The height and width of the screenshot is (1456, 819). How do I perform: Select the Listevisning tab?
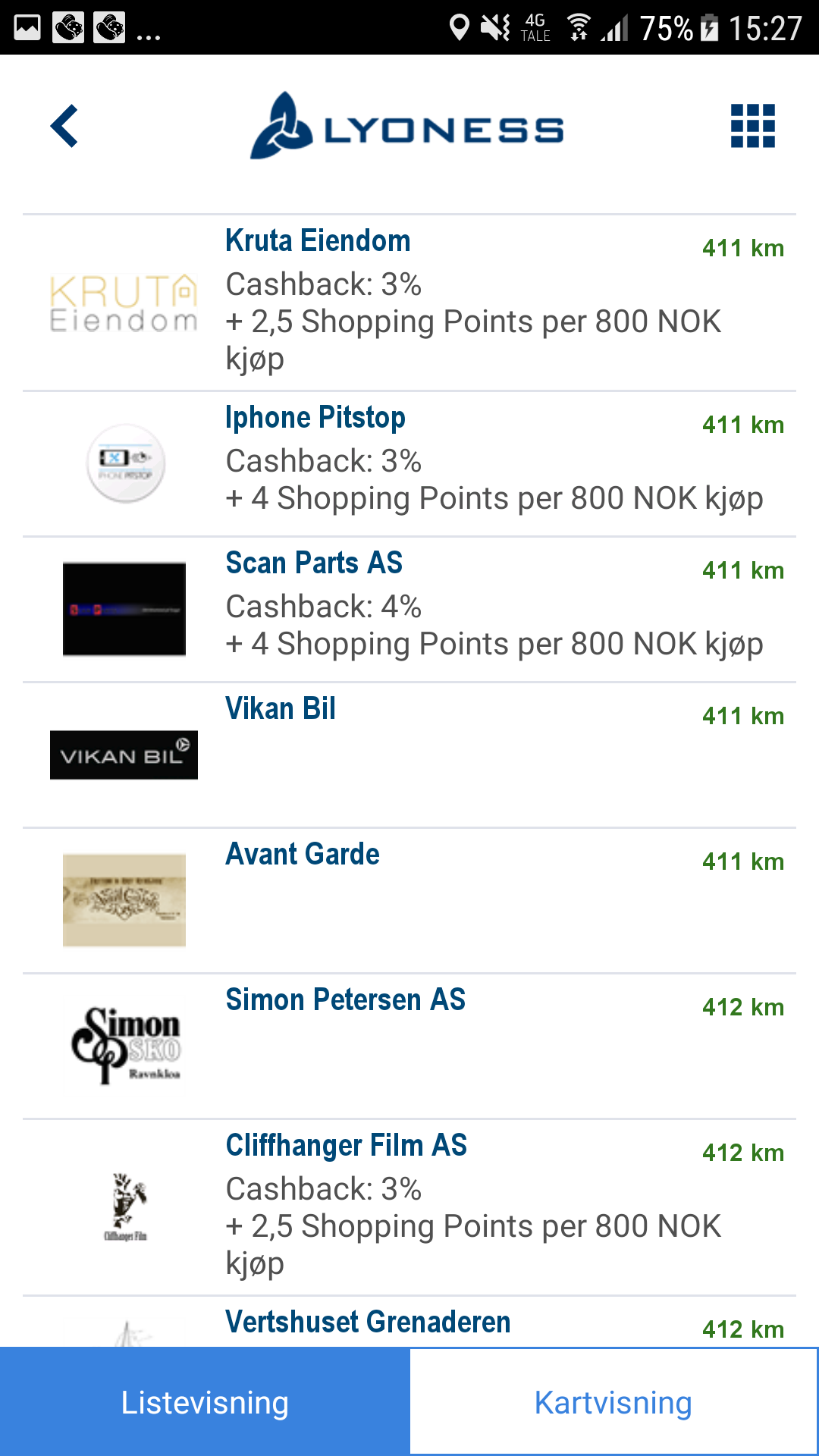pos(205,1402)
